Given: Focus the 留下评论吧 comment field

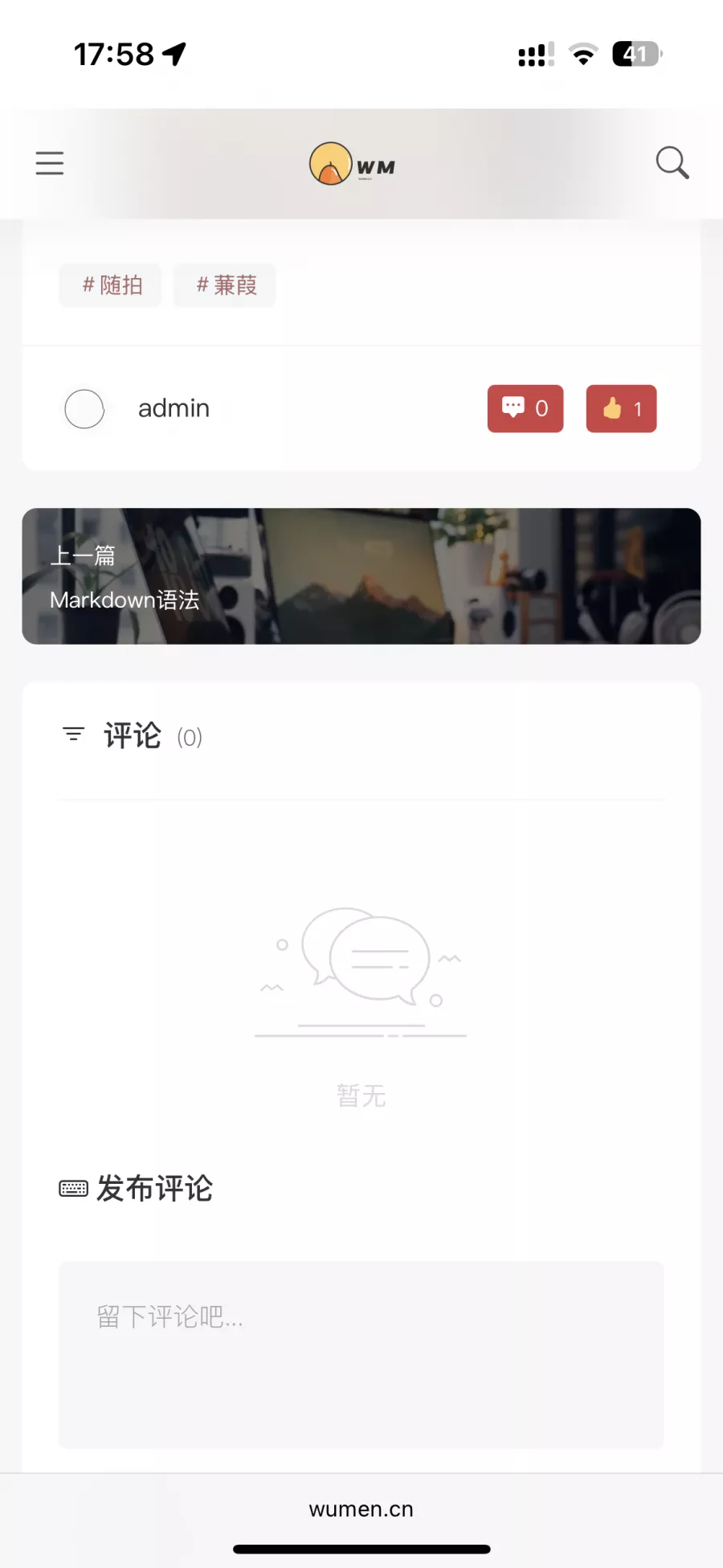Looking at the screenshot, I should 361,1354.
